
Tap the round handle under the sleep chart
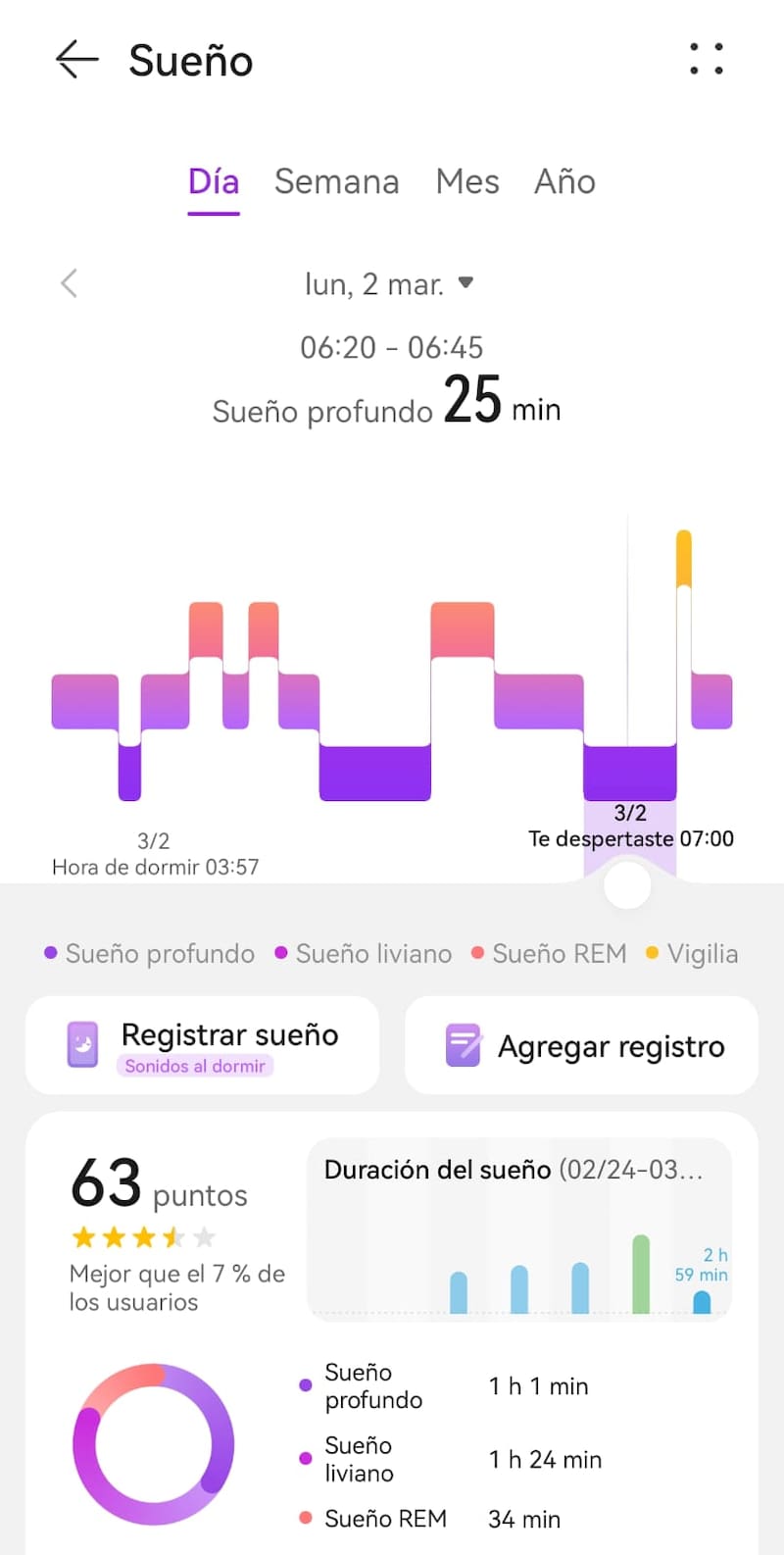point(627,885)
